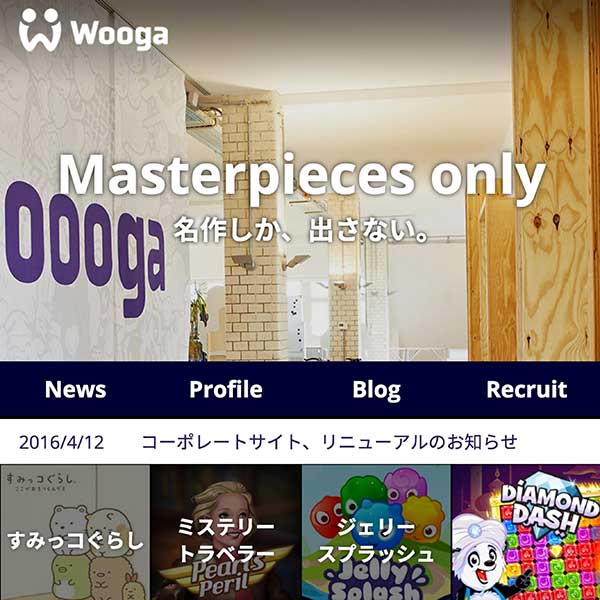The width and height of the screenshot is (600, 600).
Task: Read the 2016/4/12 site renewal announcement
Action: tap(329, 442)
